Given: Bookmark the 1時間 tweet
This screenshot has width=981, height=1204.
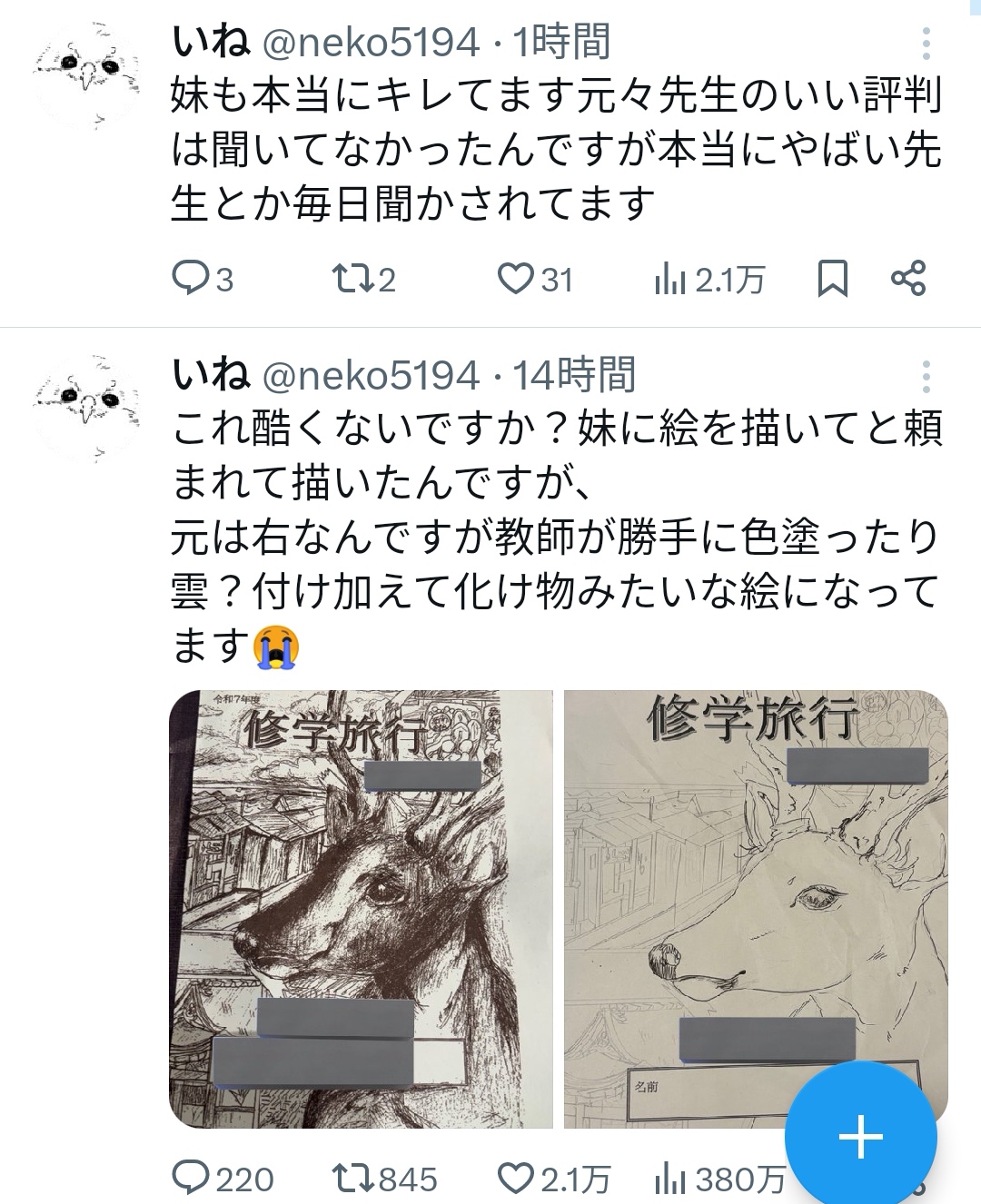Looking at the screenshot, I should pos(832,278).
